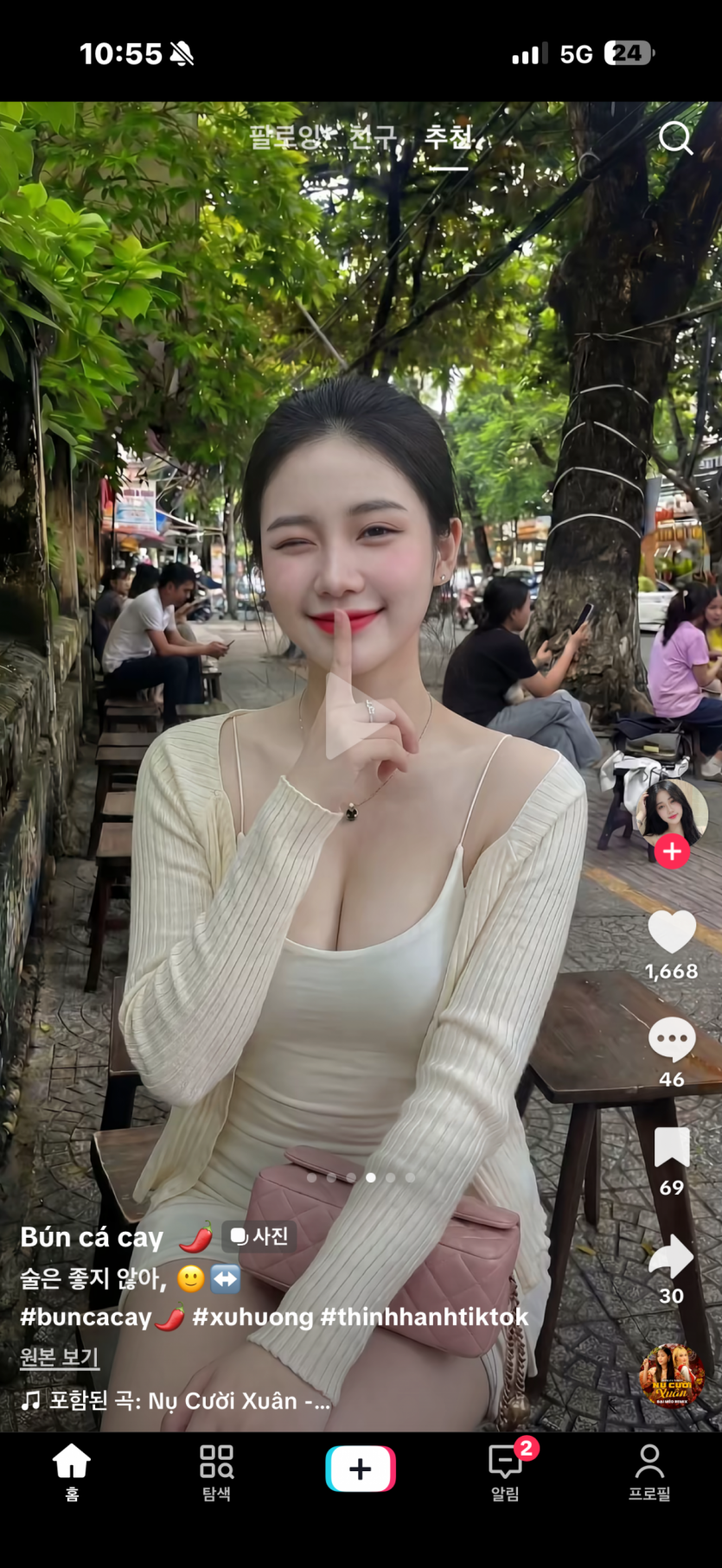Image resolution: width=722 pixels, height=1568 pixels.
Task: Switch to the 친구 tab
Action: pyautogui.click(x=373, y=137)
